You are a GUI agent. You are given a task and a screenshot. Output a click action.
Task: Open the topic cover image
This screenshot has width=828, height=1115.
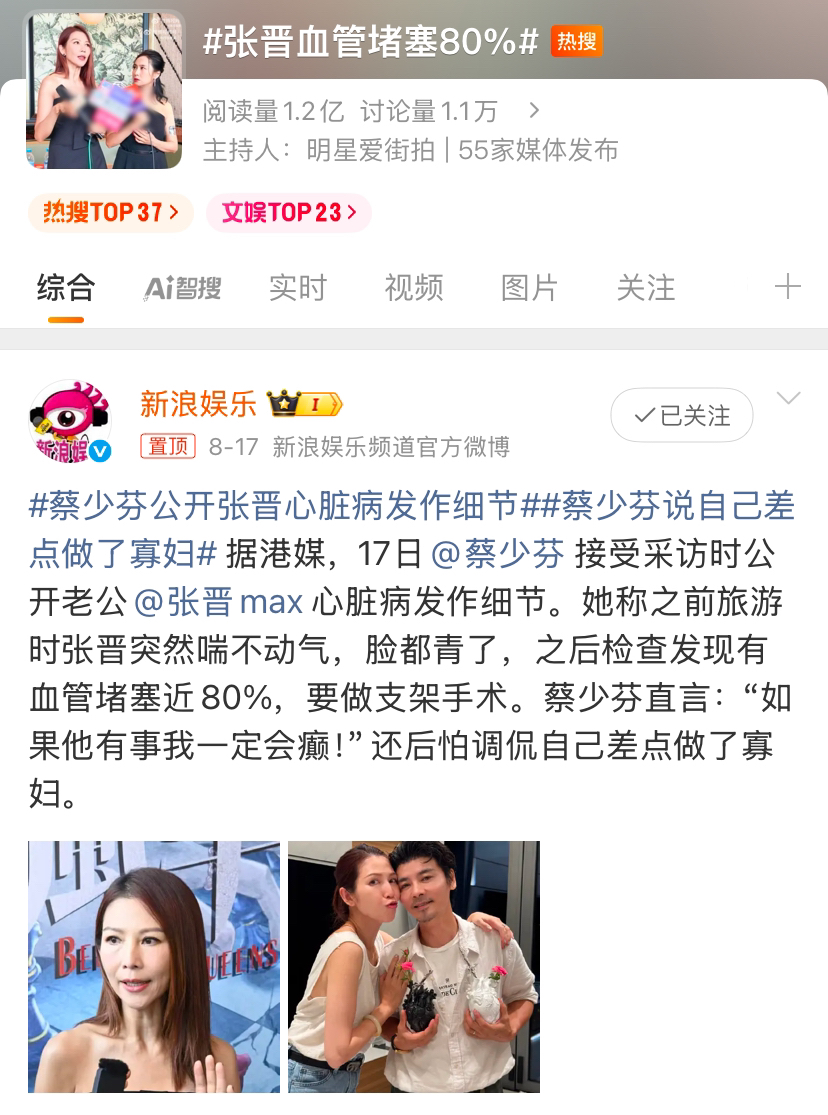[x=105, y=90]
